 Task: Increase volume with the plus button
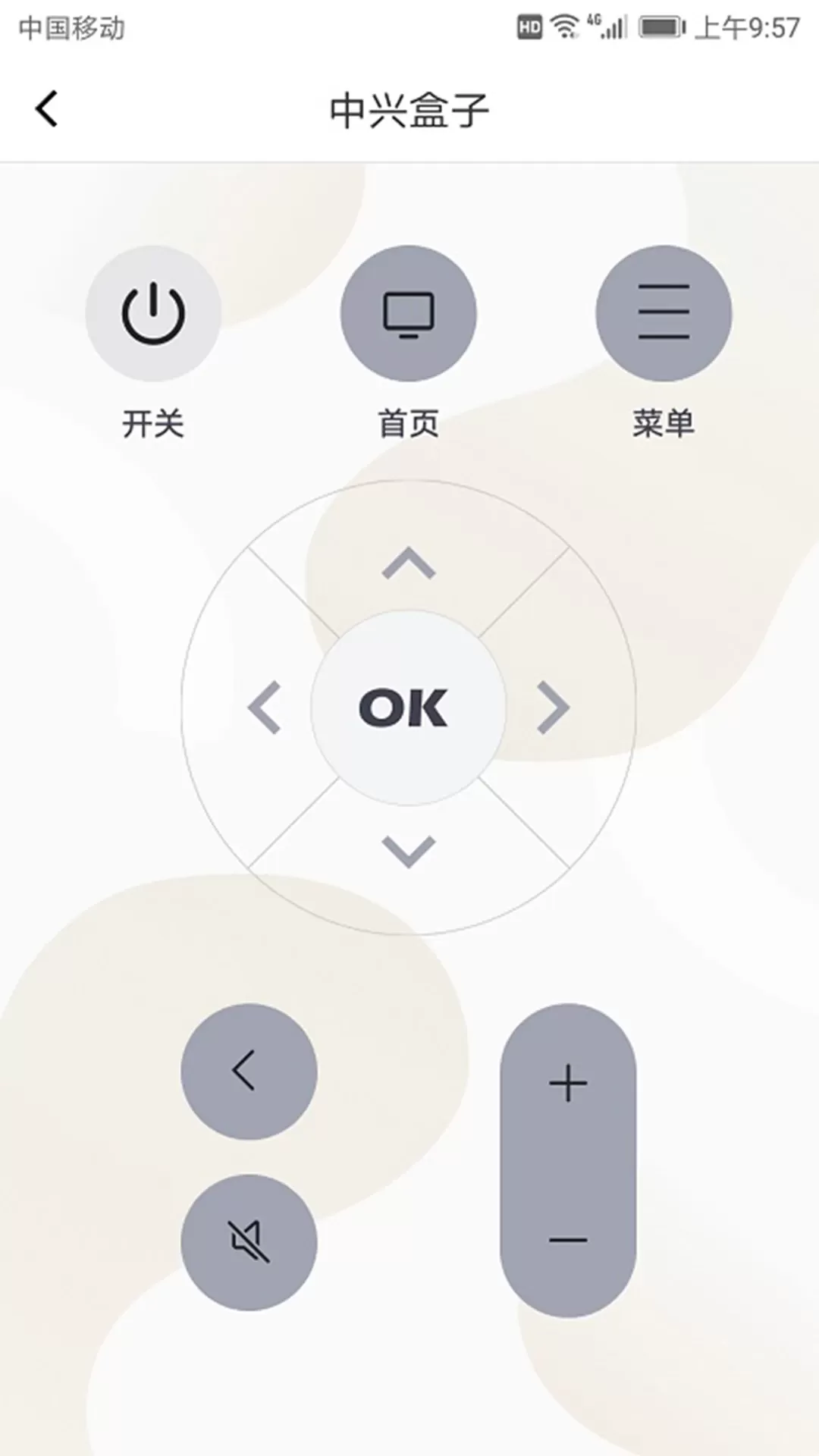(x=568, y=1083)
